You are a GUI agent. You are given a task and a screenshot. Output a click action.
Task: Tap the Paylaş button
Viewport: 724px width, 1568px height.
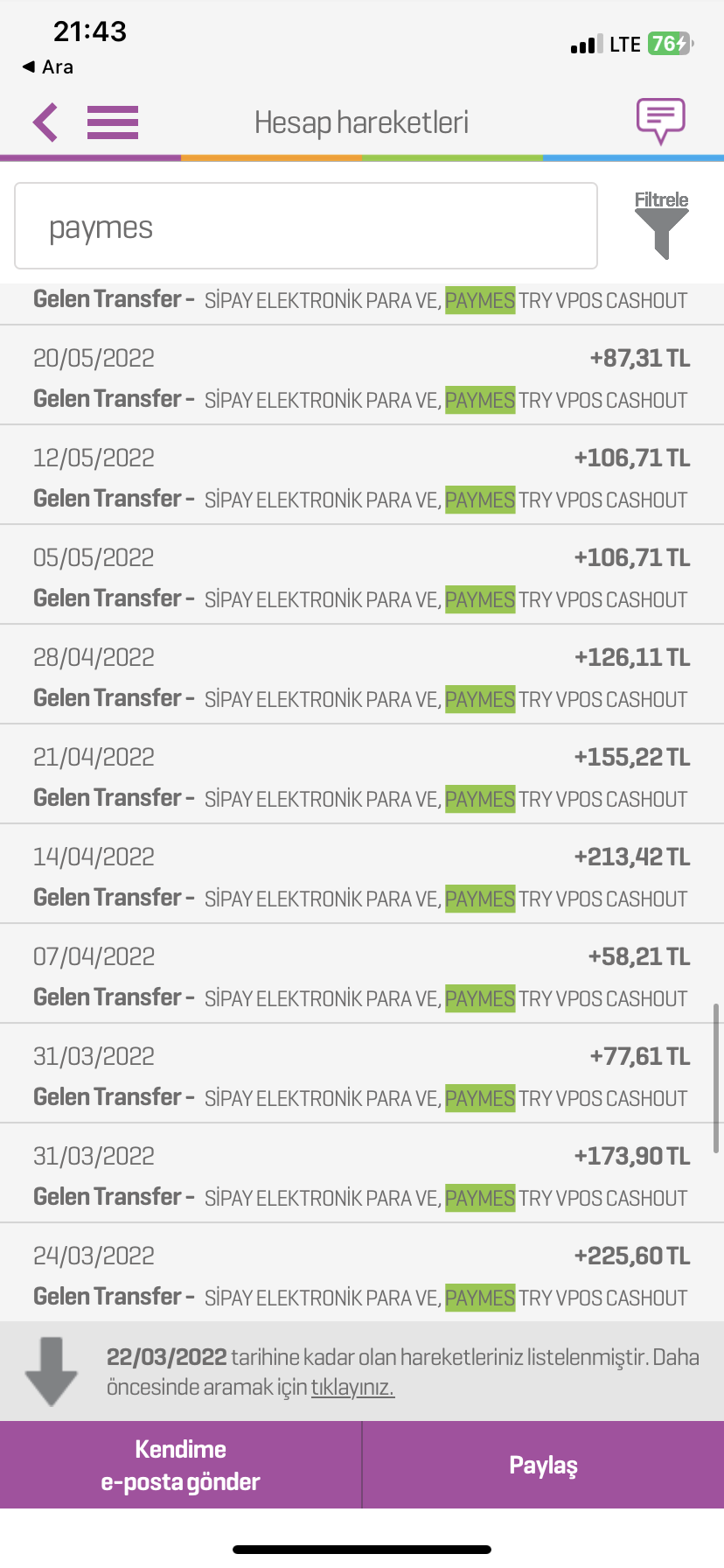[x=543, y=1465]
